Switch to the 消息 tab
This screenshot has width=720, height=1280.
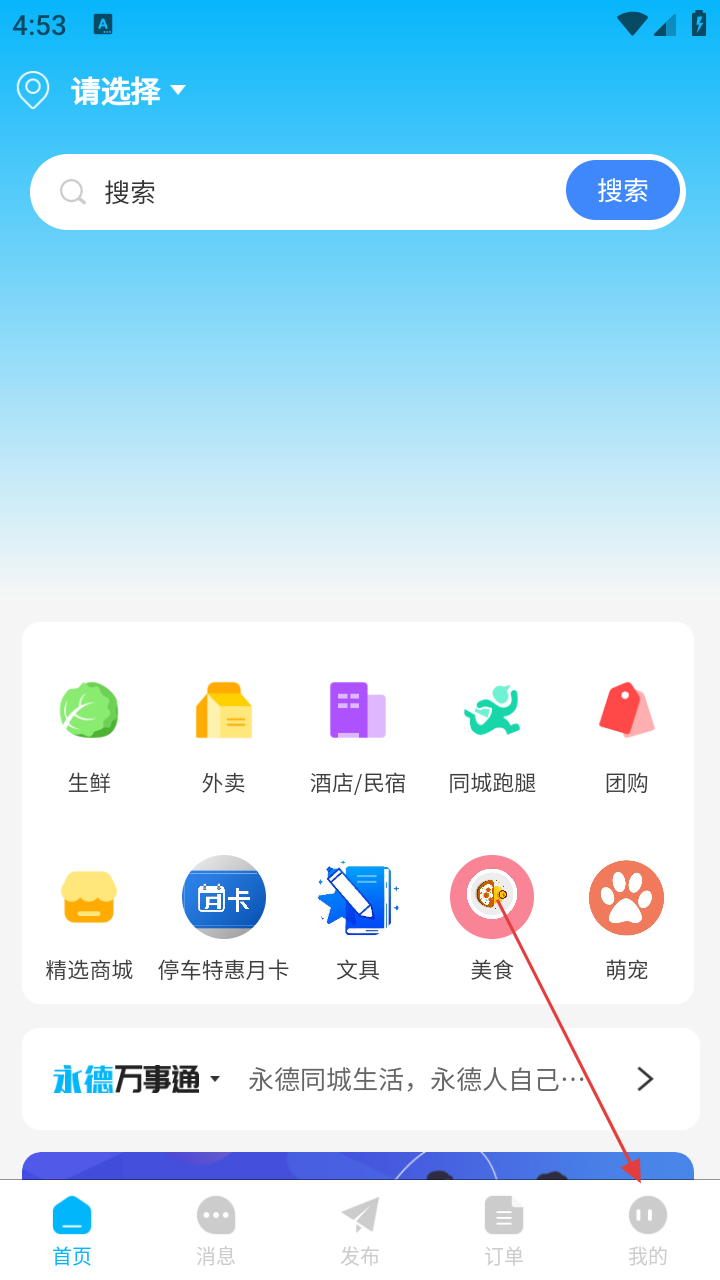point(216,1231)
